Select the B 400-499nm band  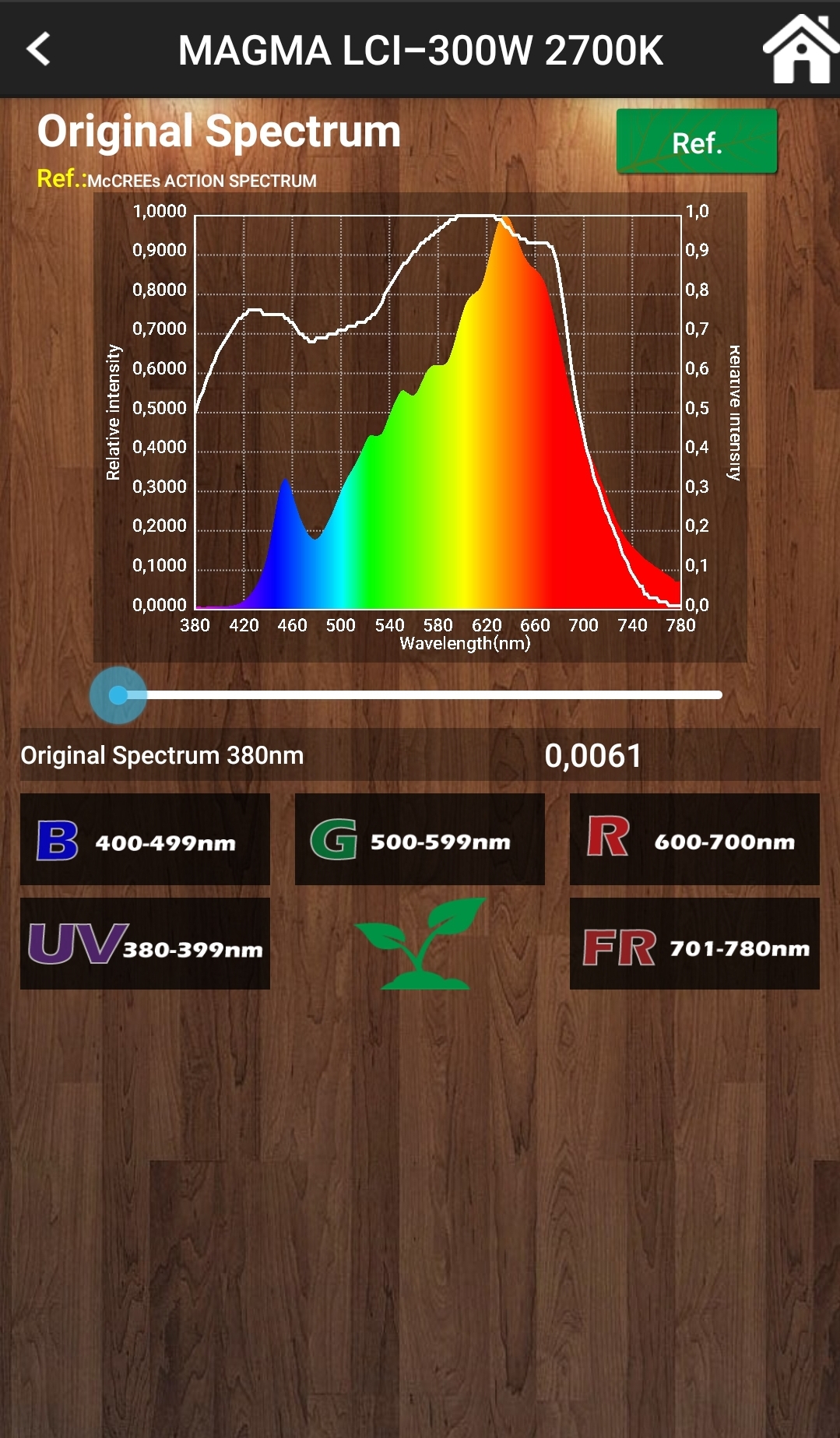pyautogui.click(x=145, y=839)
